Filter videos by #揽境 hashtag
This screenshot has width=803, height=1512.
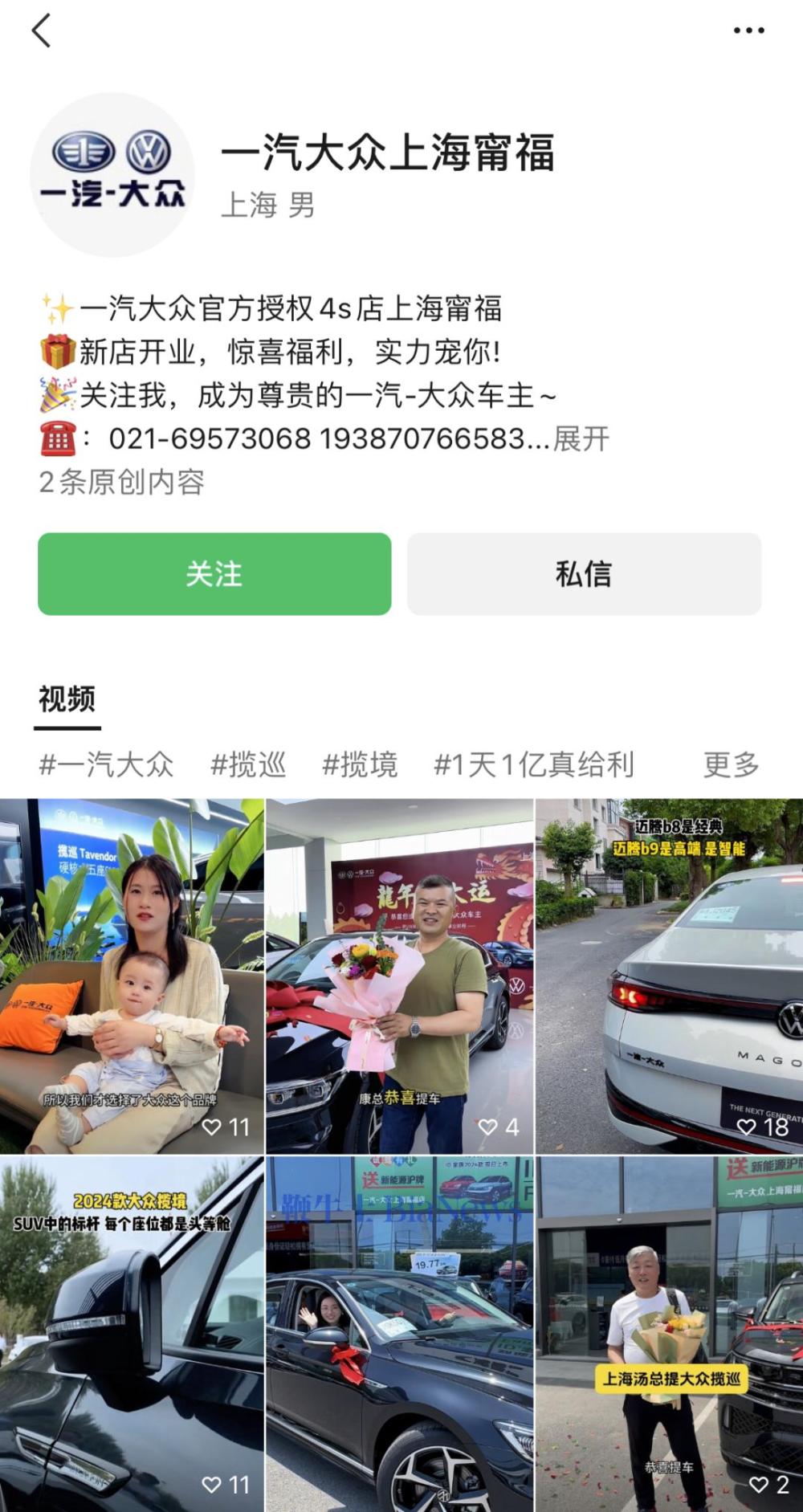pos(360,764)
